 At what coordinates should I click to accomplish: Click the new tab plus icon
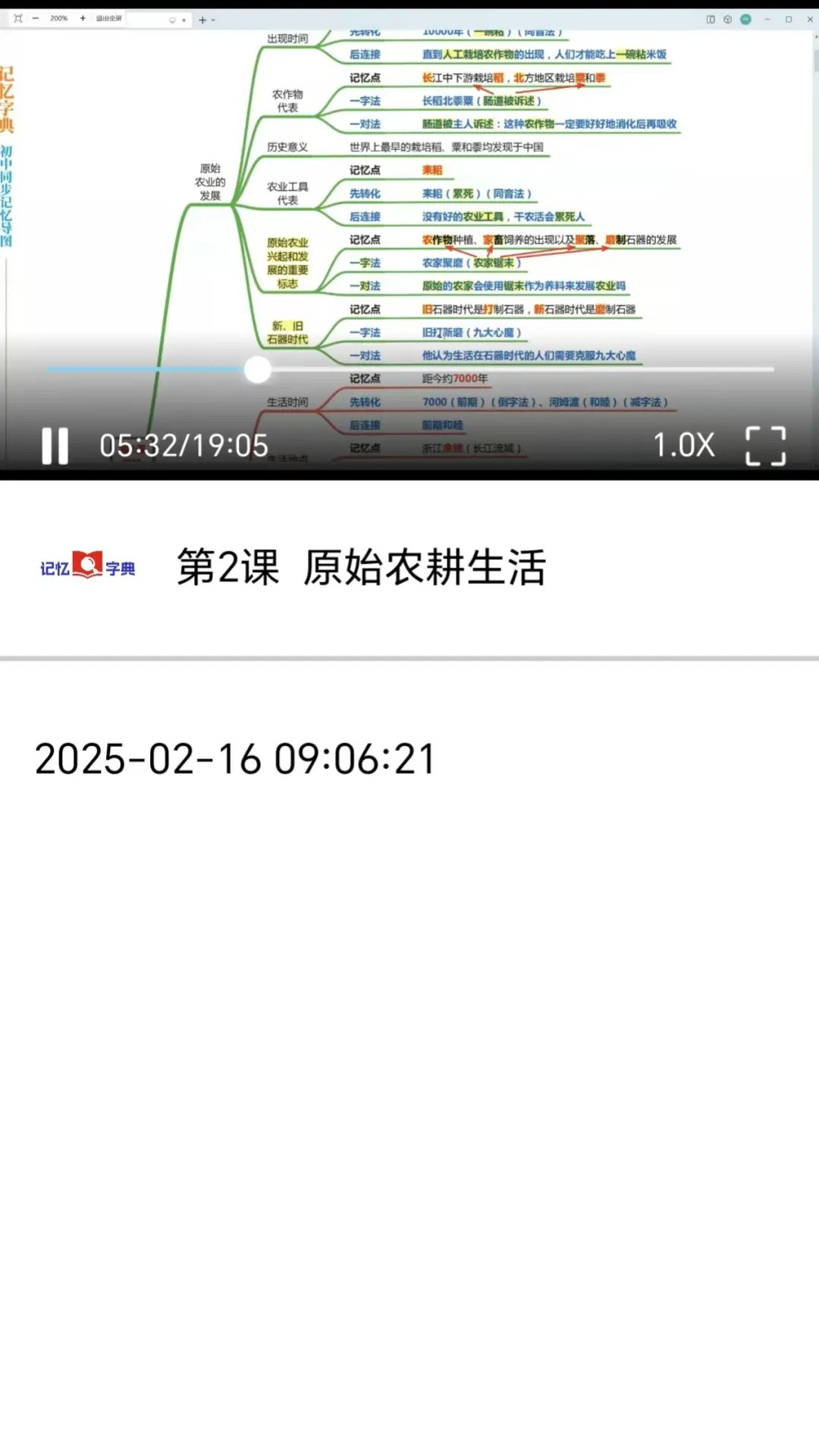click(202, 20)
